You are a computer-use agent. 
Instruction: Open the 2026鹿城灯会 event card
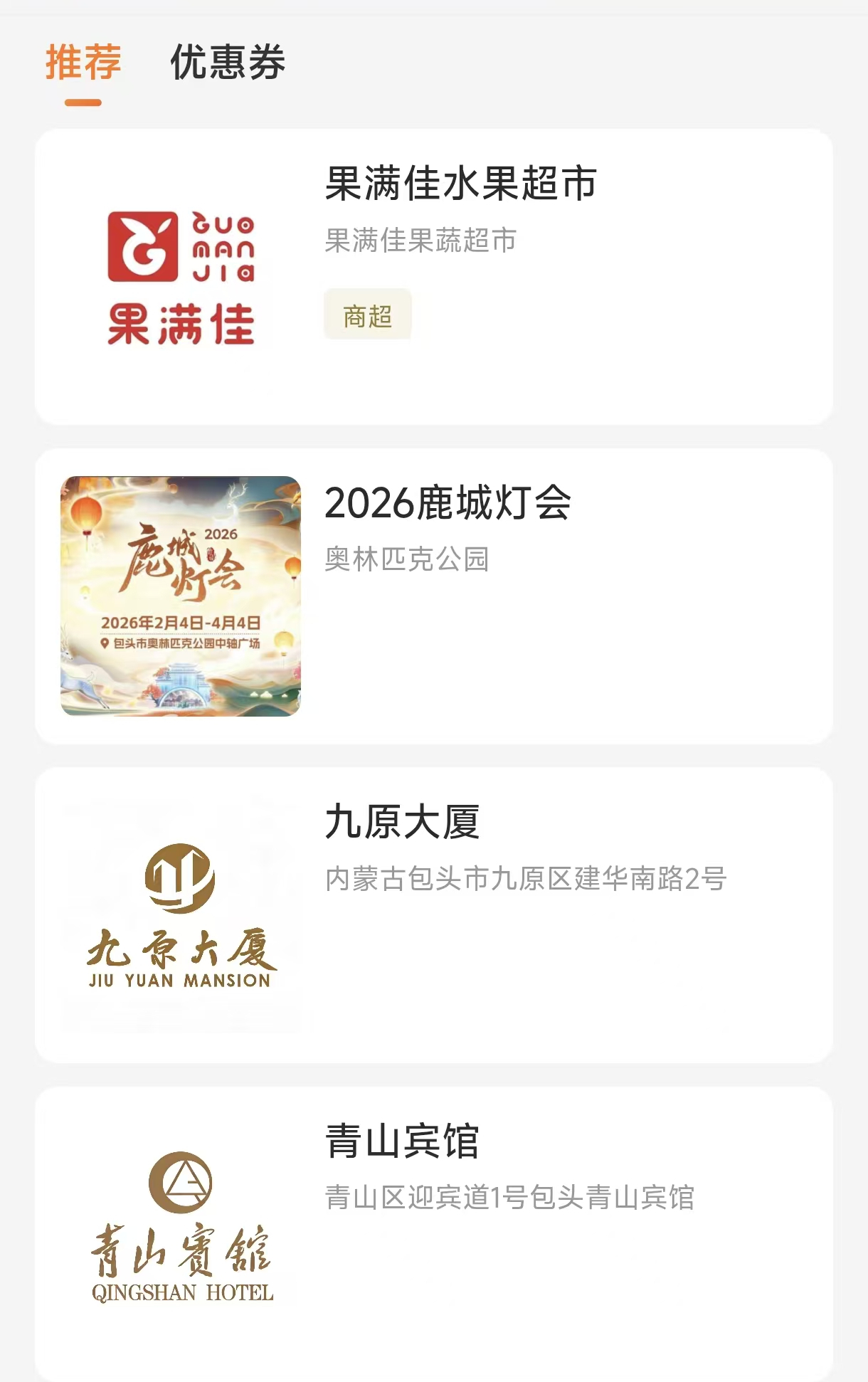[433, 596]
